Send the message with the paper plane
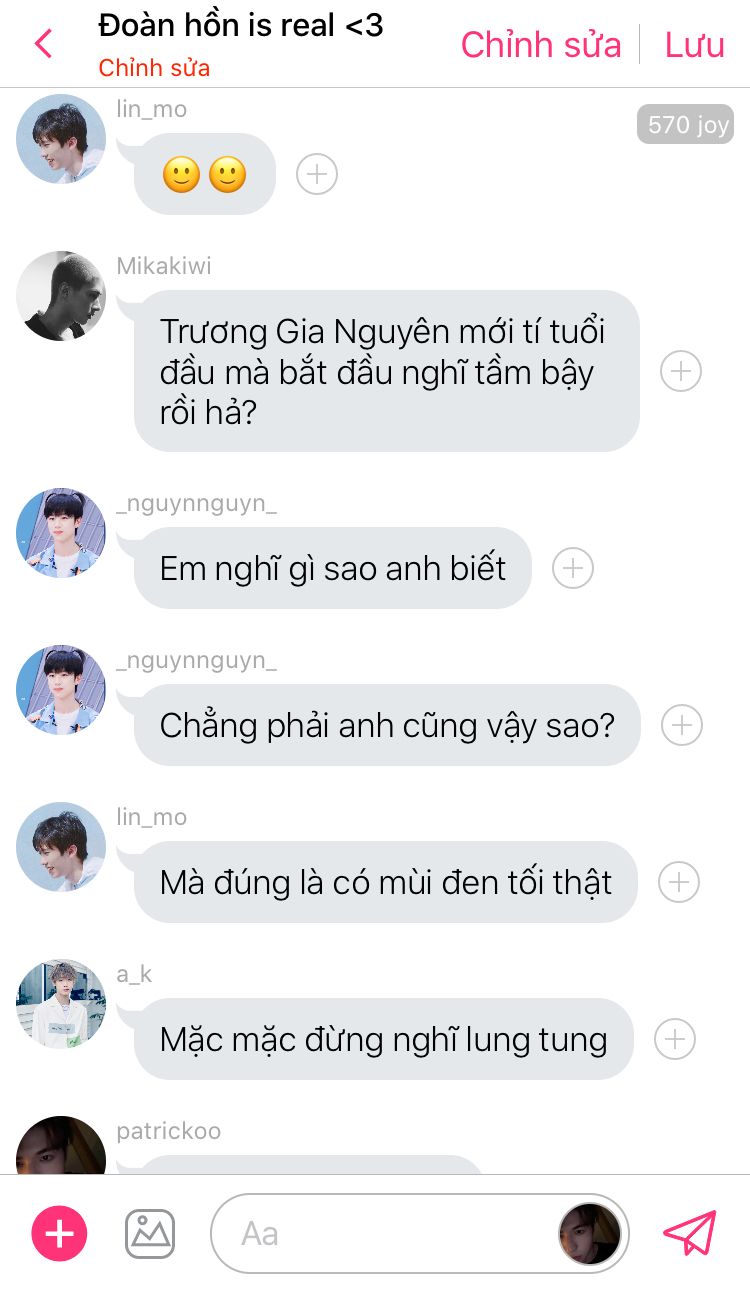 pos(690,1233)
